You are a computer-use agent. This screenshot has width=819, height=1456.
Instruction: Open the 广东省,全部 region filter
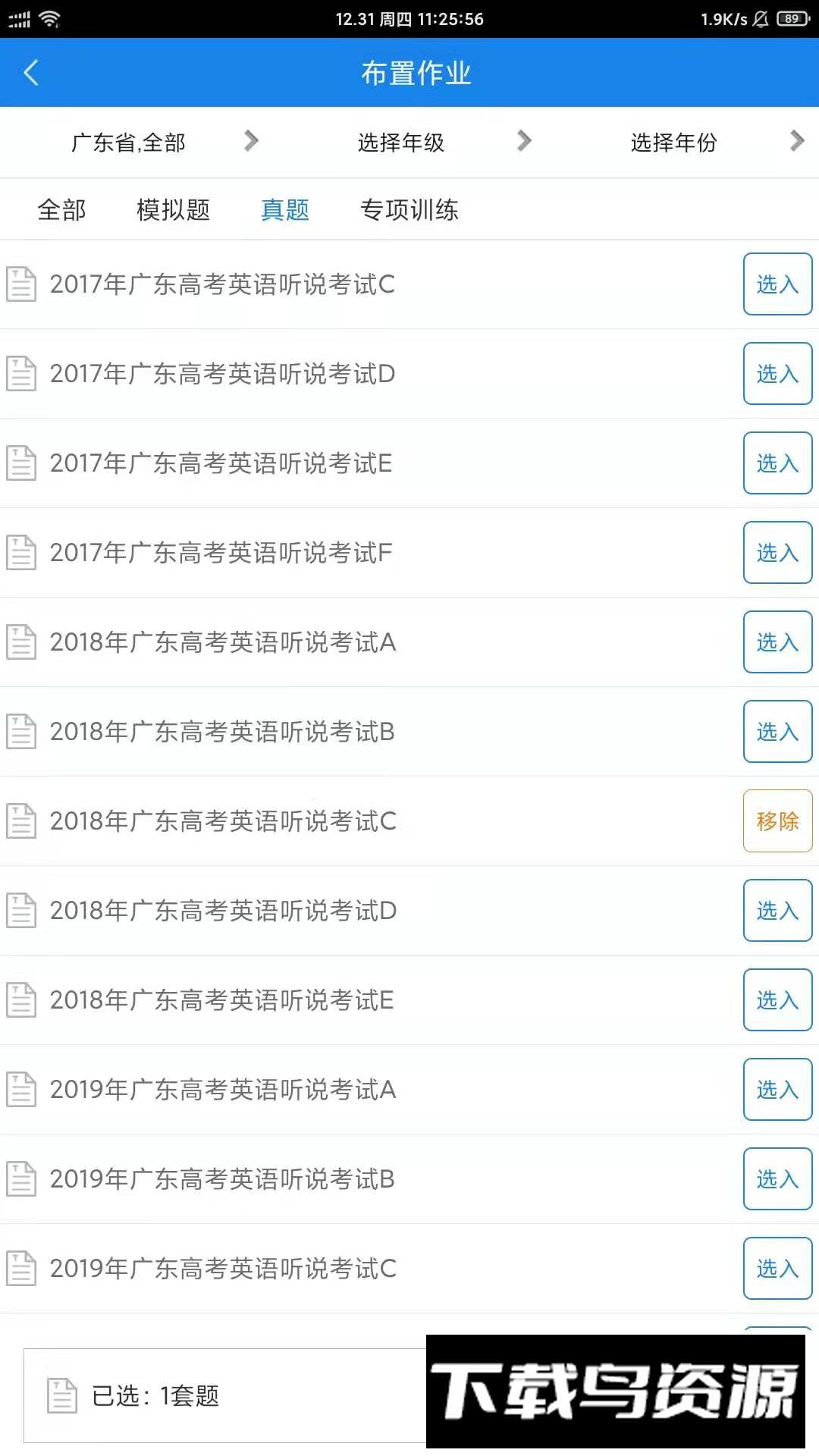coord(129,143)
